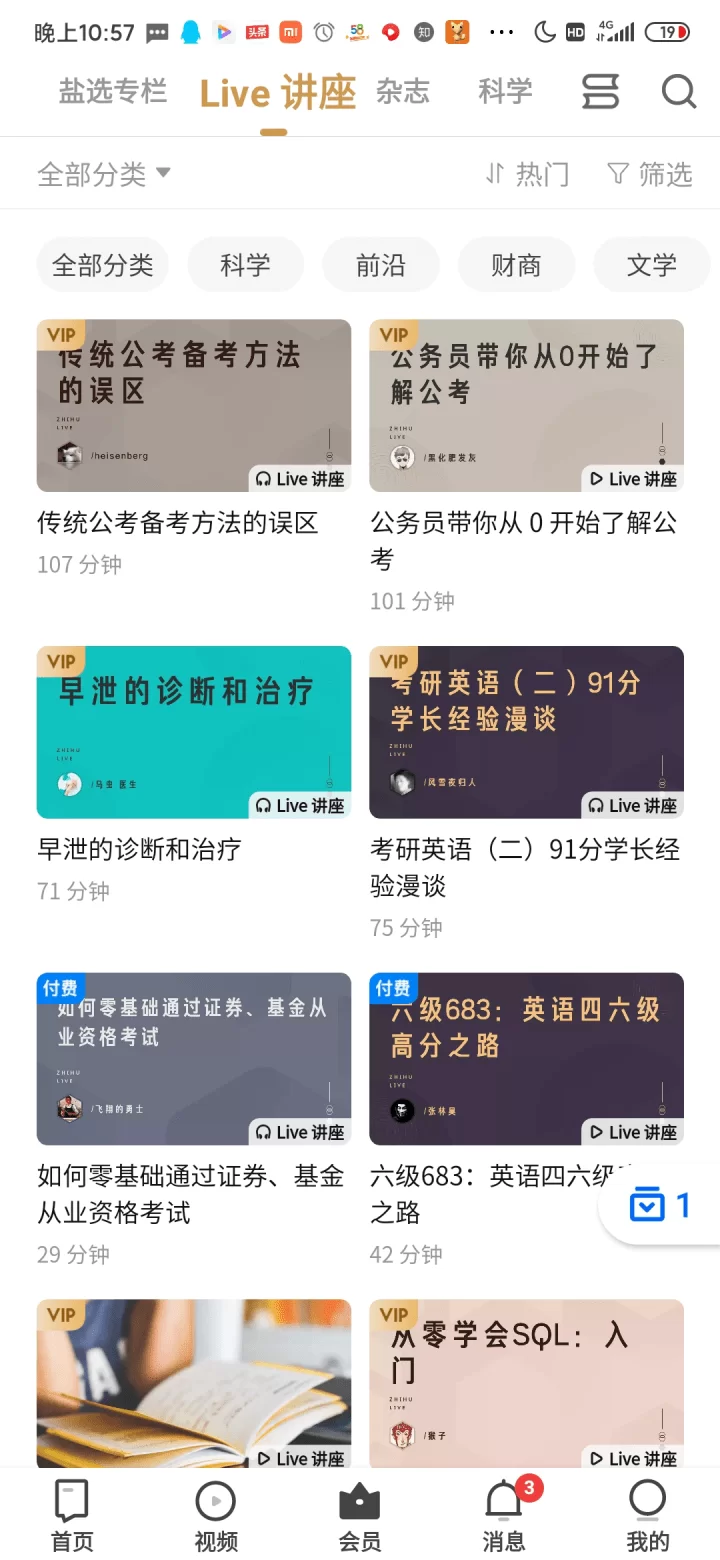Open search on the Live page

pyautogui.click(x=678, y=91)
